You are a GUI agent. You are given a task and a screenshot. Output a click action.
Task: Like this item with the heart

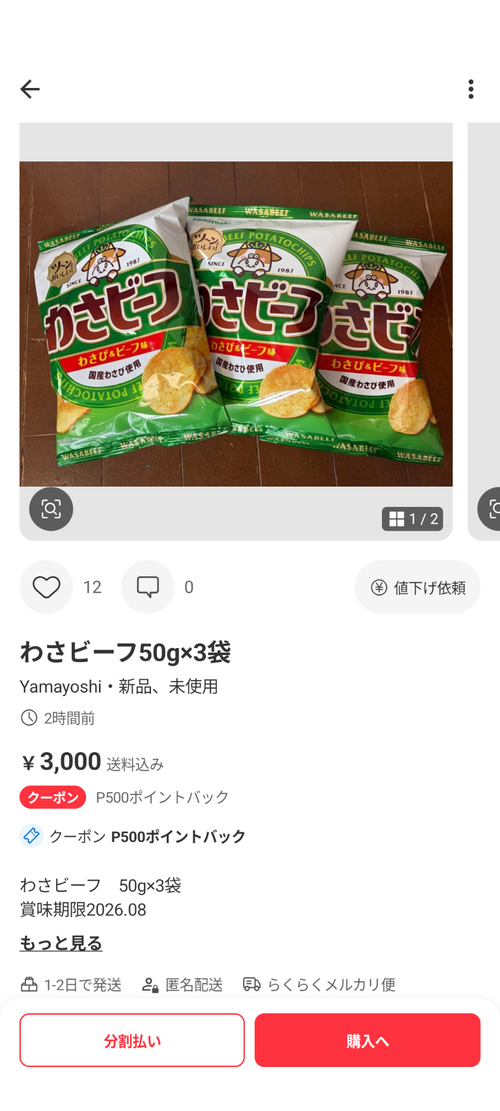pyautogui.click(x=46, y=587)
